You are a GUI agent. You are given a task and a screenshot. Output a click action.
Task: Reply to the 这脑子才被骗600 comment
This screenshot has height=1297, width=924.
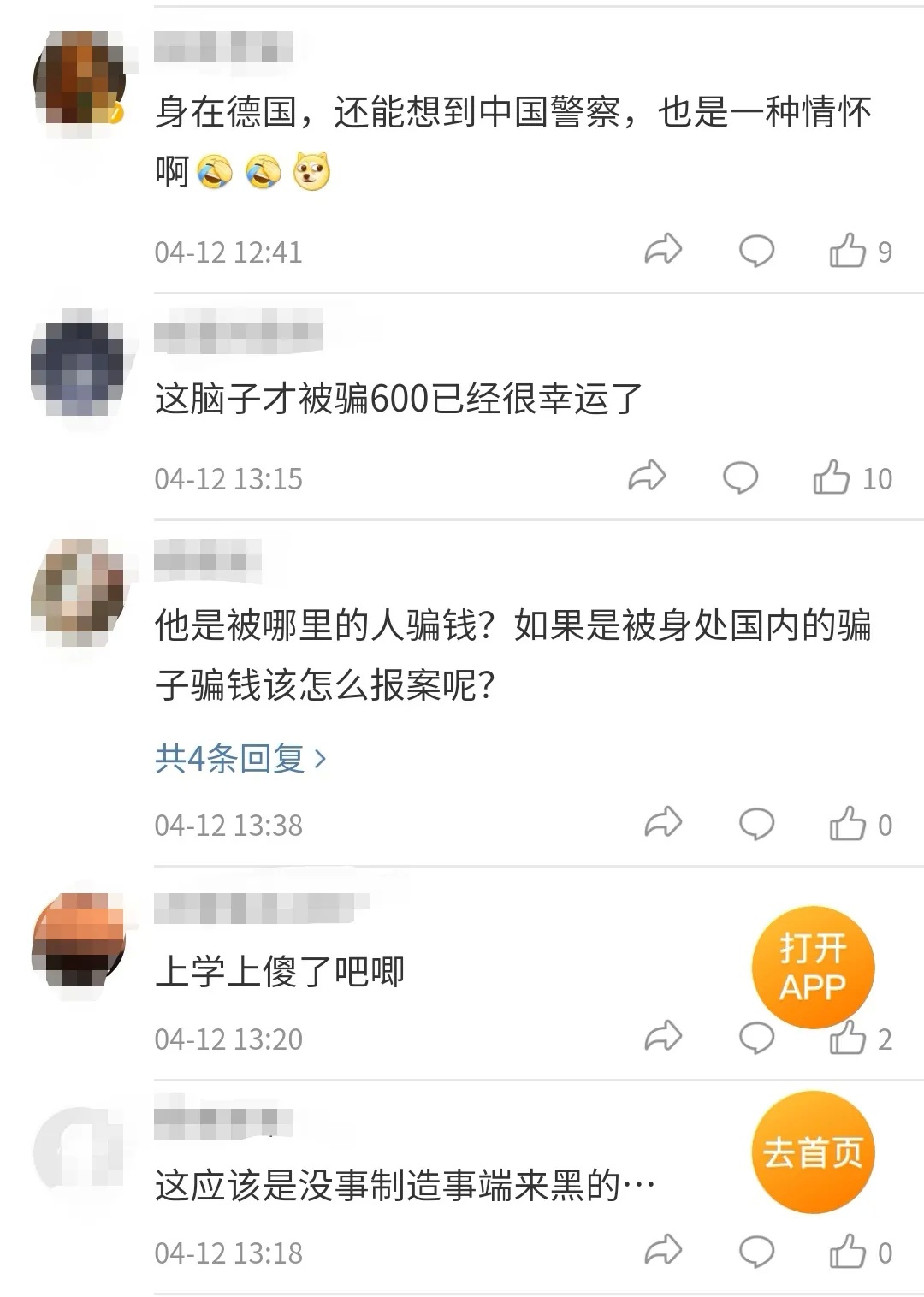coord(741,477)
